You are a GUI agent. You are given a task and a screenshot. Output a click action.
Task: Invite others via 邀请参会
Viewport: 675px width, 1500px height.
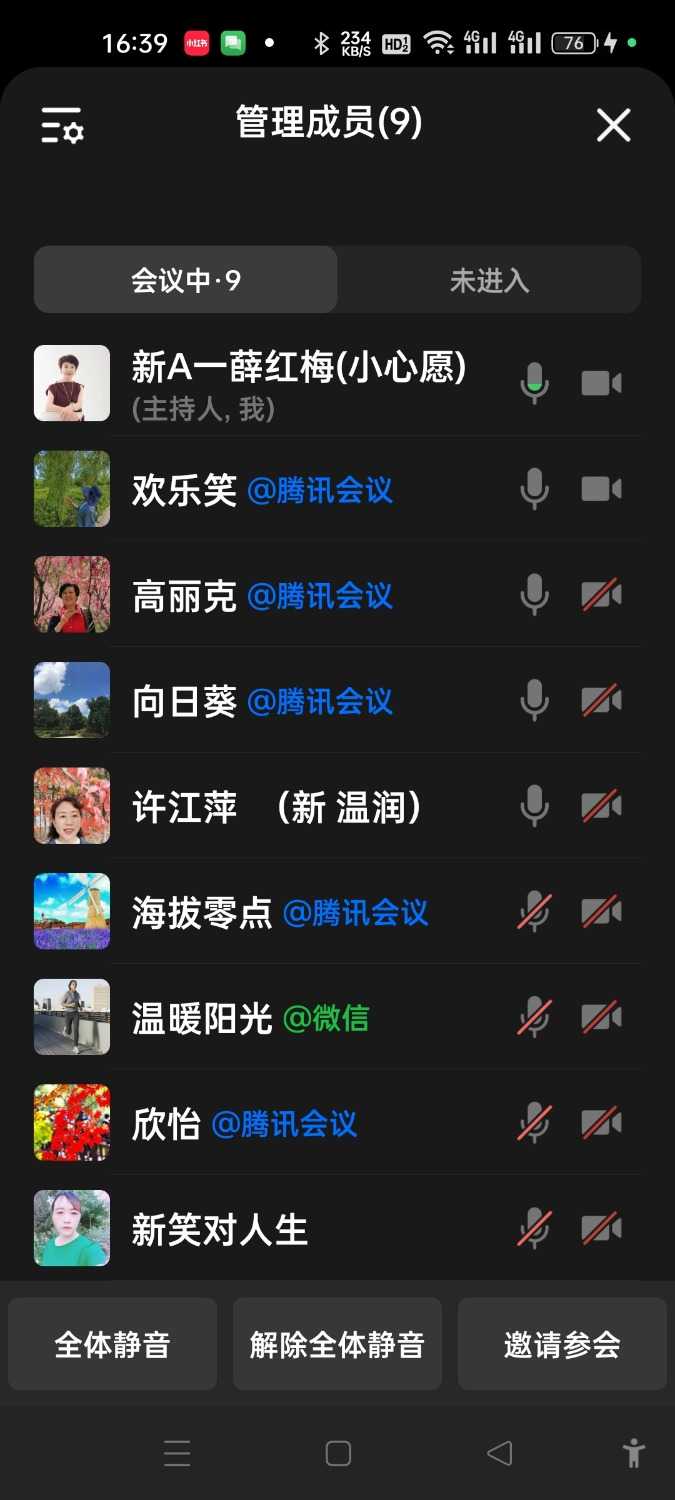(562, 1345)
